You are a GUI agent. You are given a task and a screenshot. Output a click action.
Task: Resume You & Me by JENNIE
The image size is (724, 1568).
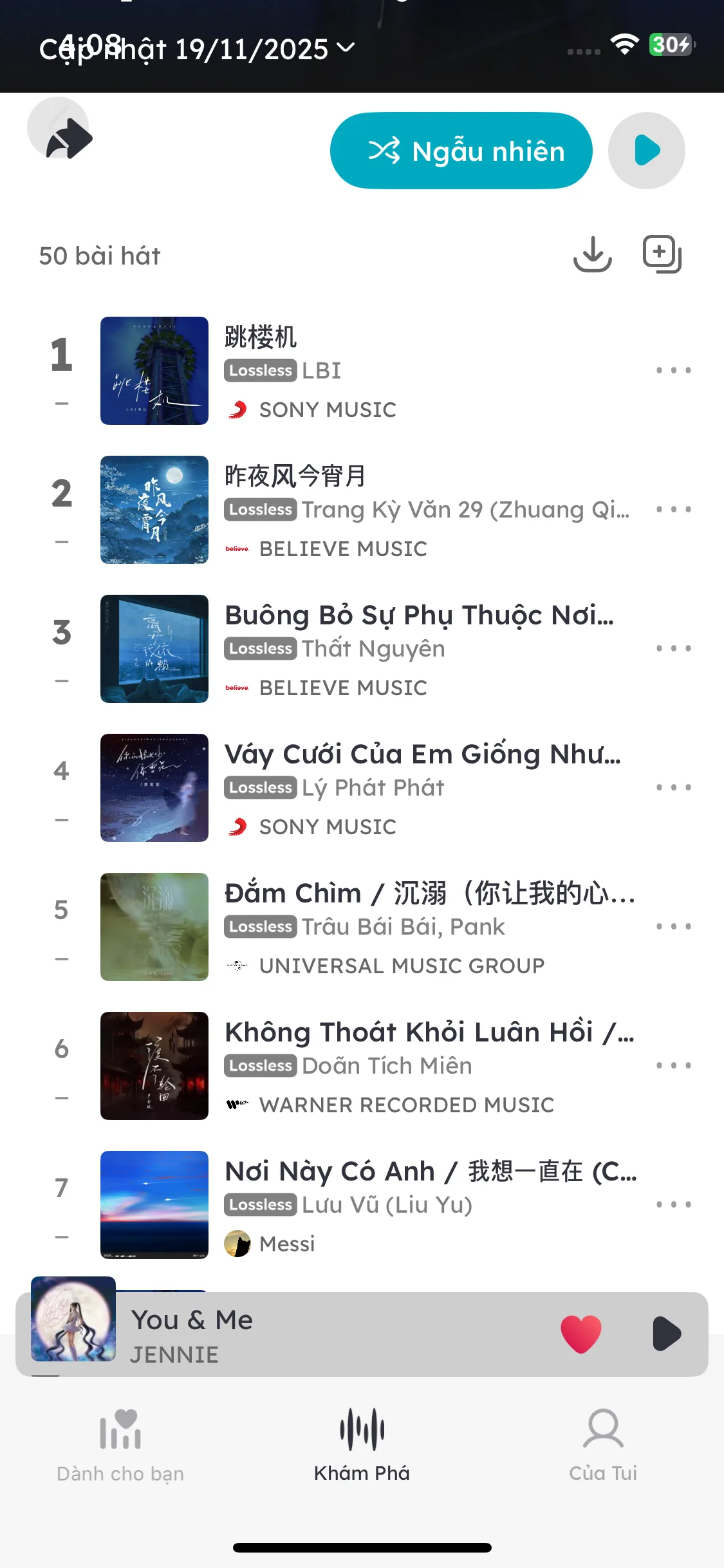(666, 1334)
